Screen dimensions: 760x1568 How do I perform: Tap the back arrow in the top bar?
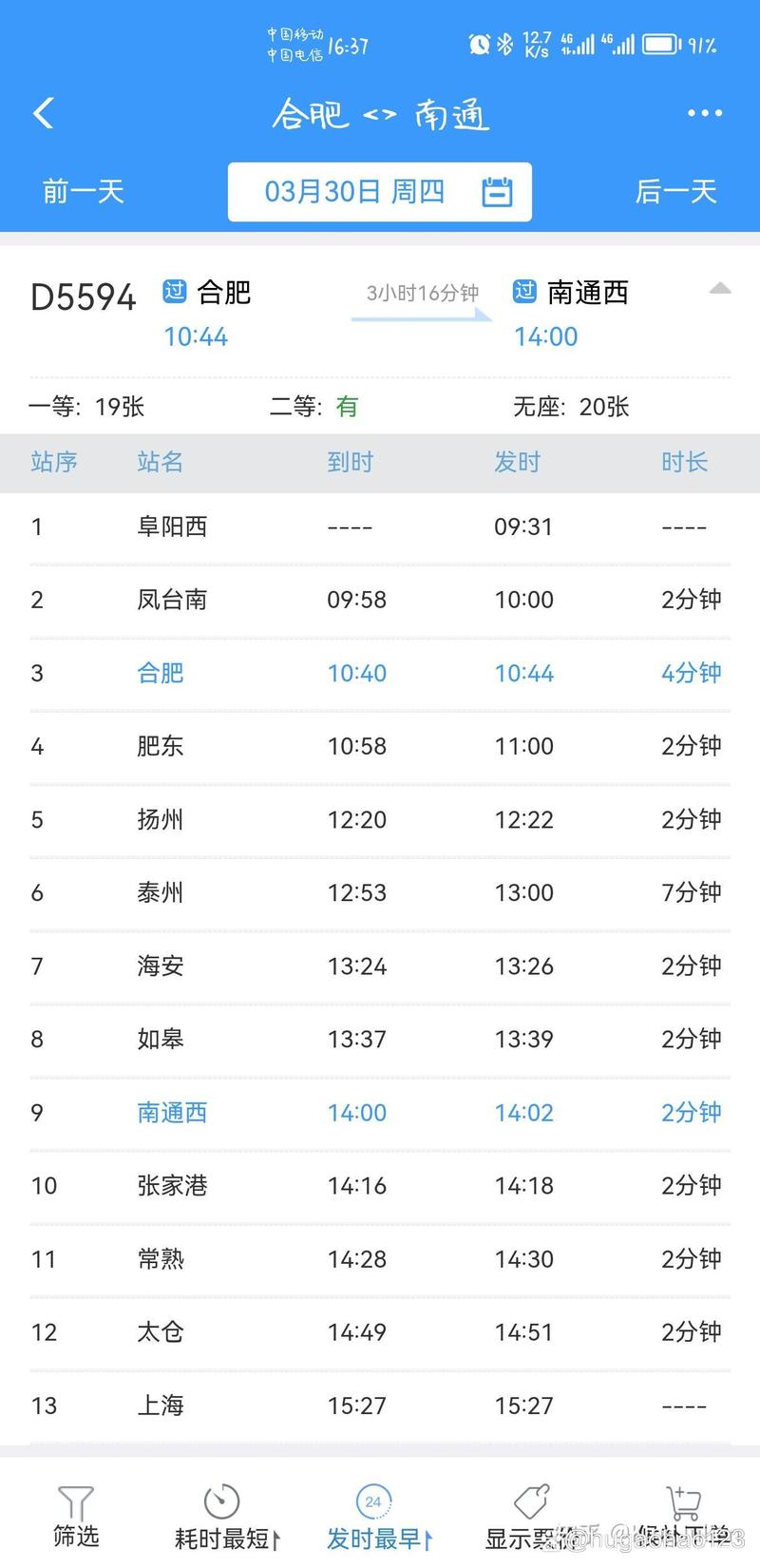42,112
